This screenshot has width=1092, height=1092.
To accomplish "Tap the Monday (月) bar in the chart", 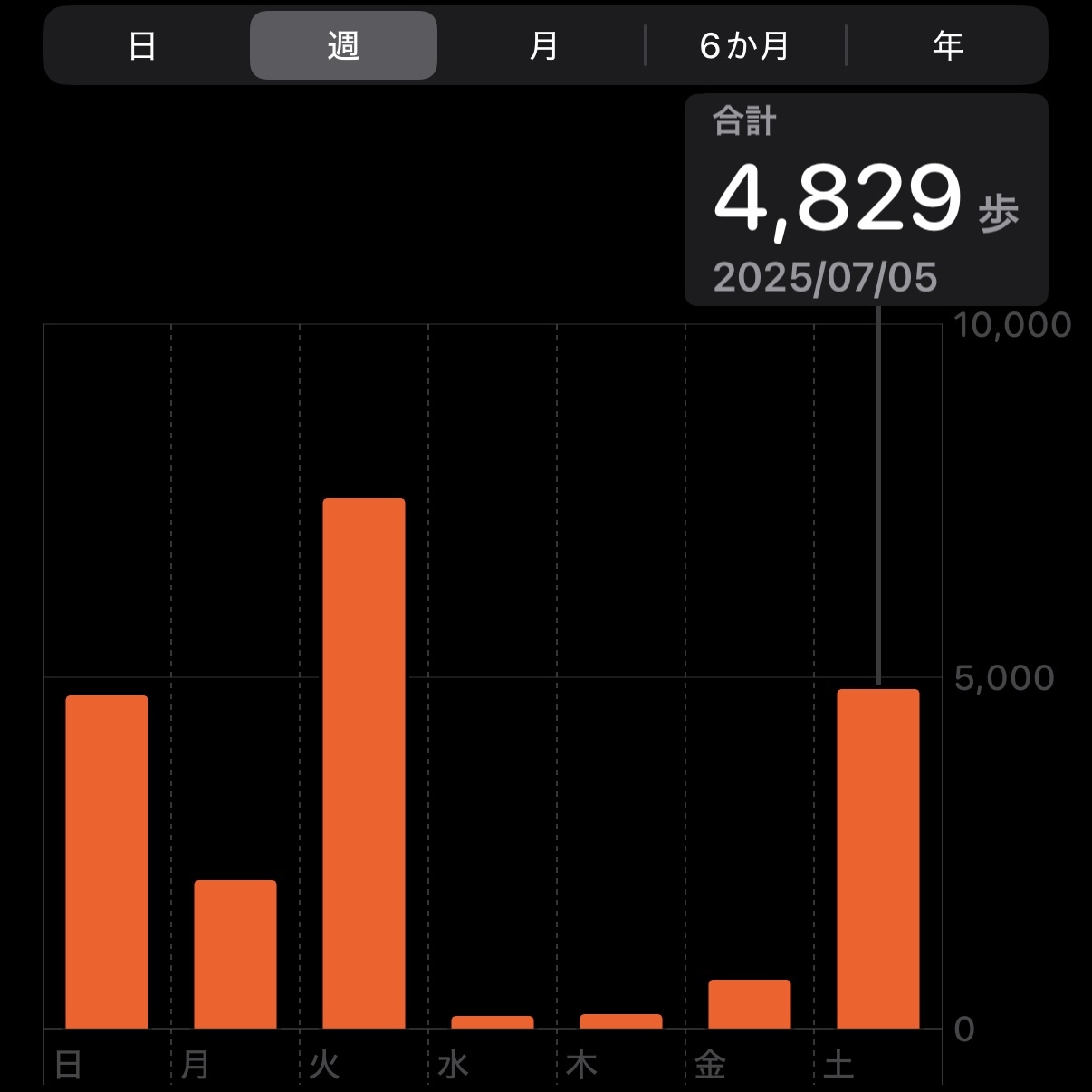I will click(235, 954).
